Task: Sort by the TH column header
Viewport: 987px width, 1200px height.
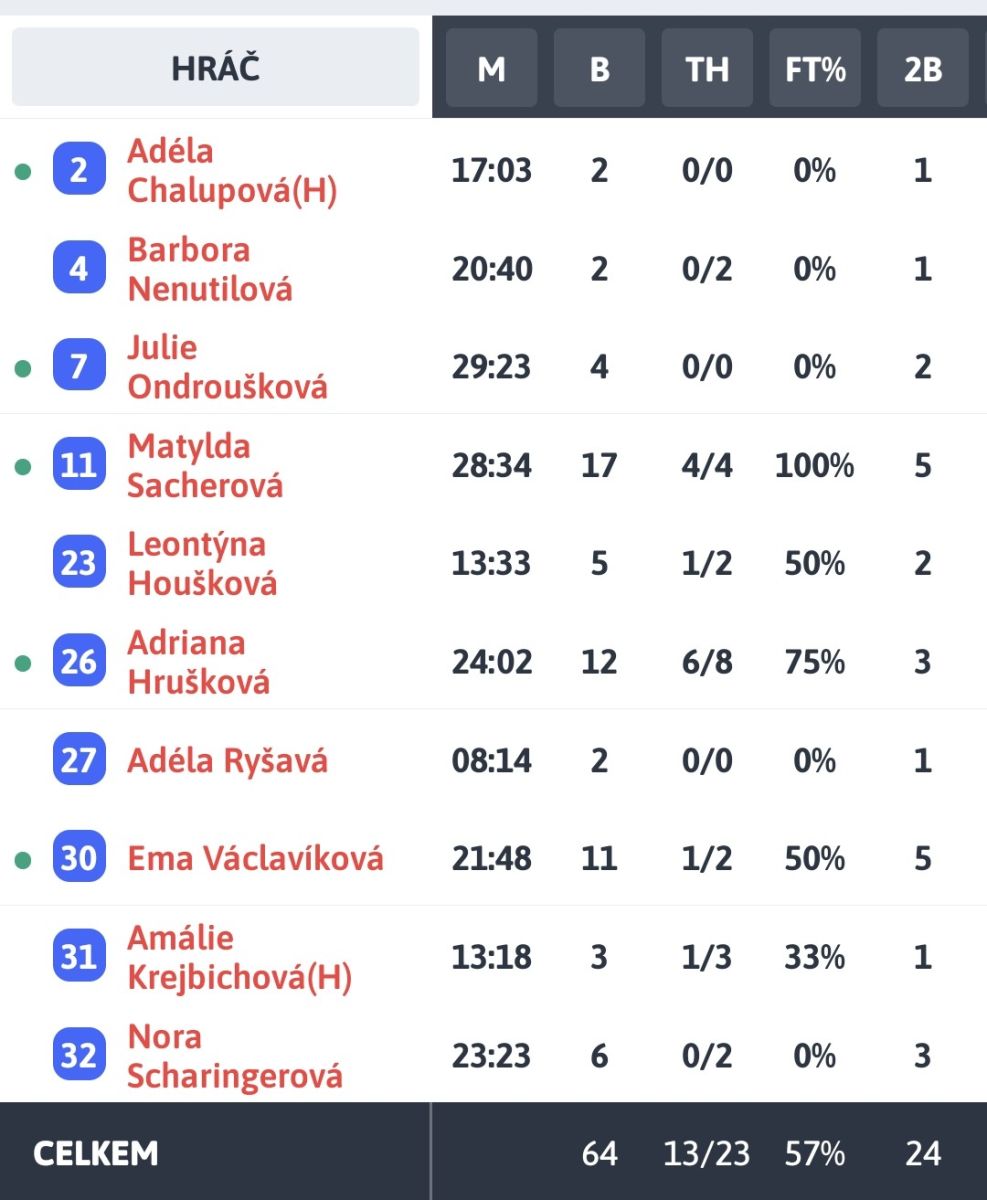Action: 707,68
